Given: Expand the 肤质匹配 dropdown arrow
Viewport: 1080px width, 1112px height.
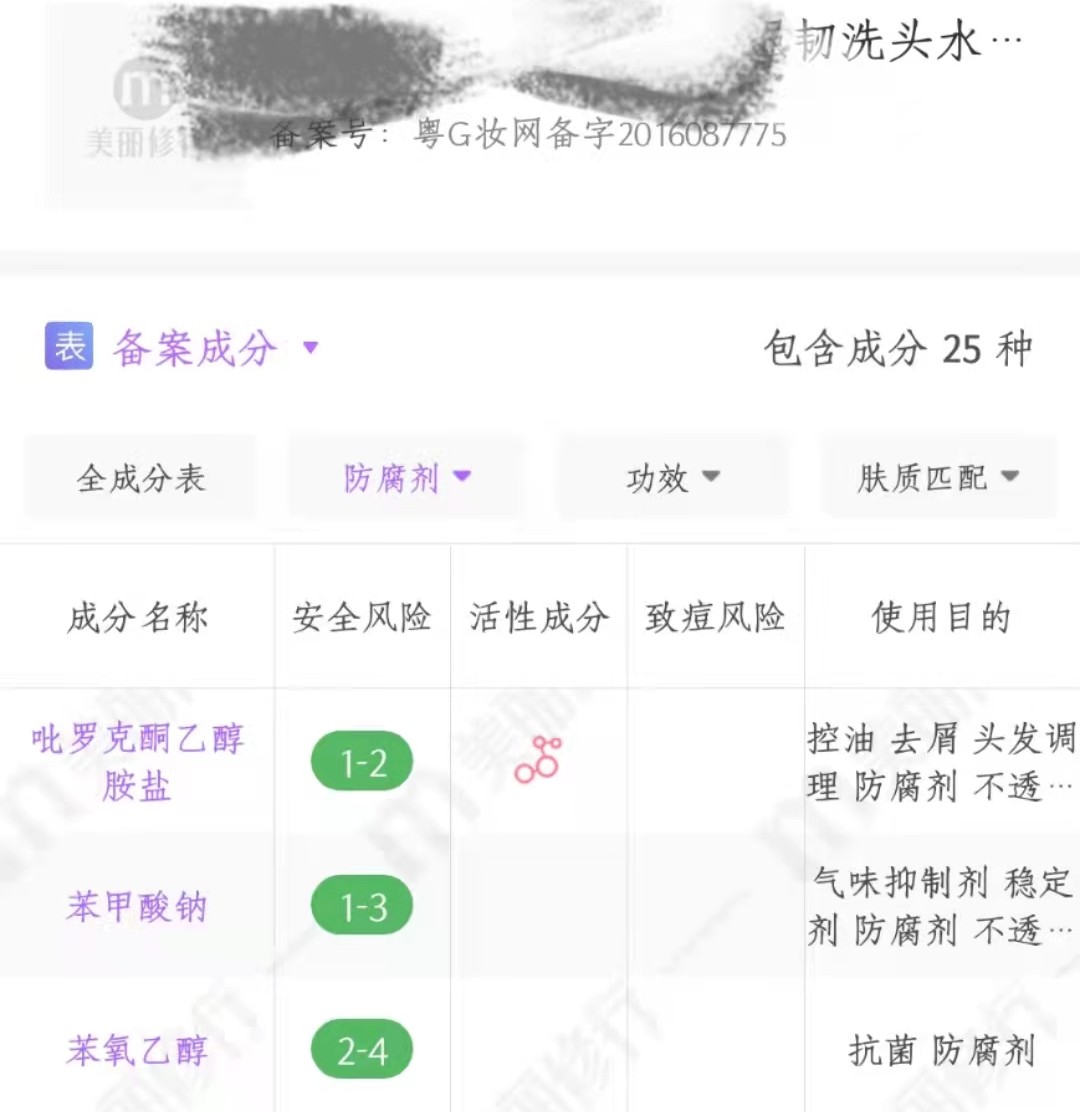Looking at the screenshot, I should (x=1010, y=477).
